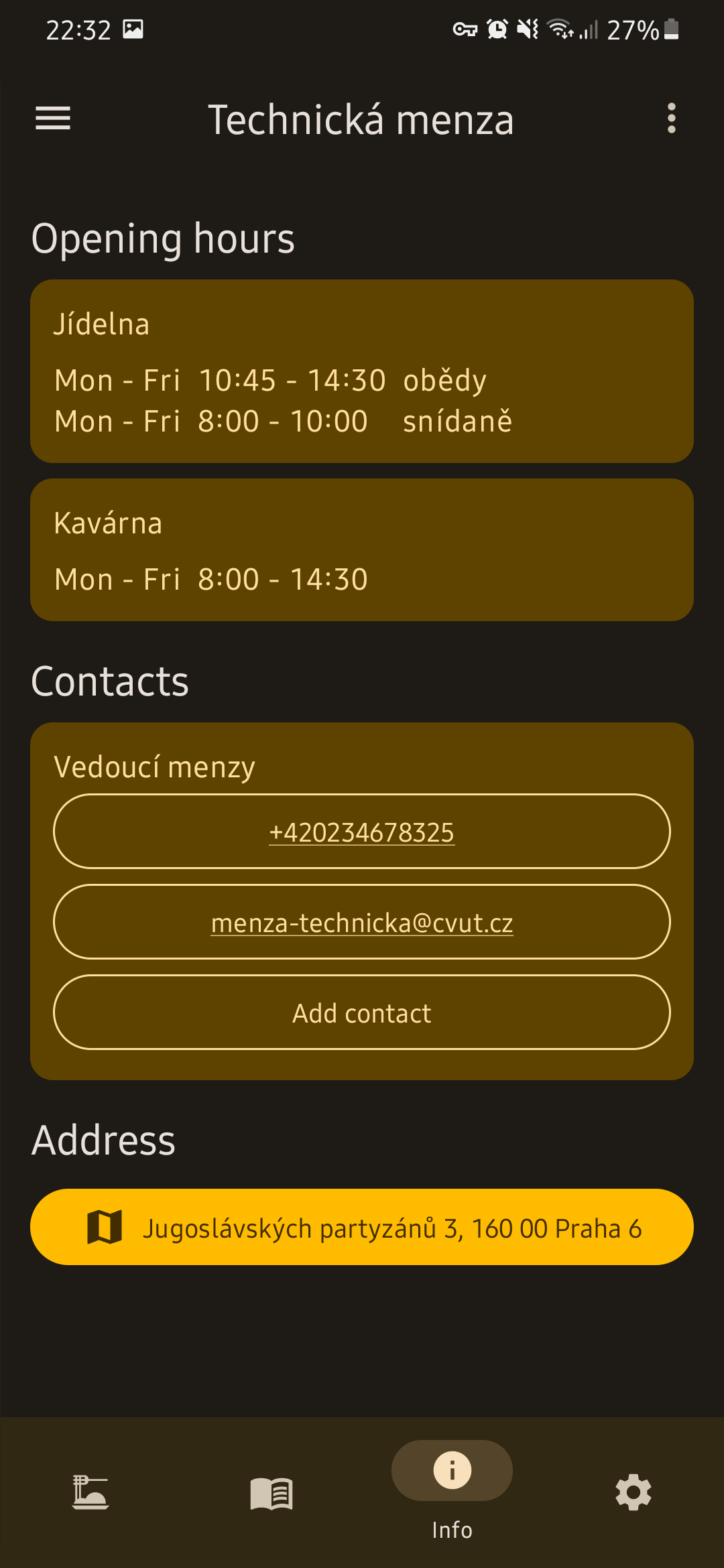Open the hamburger drawer menu
This screenshot has width=724, height=1568.
(x=53, y=119)
